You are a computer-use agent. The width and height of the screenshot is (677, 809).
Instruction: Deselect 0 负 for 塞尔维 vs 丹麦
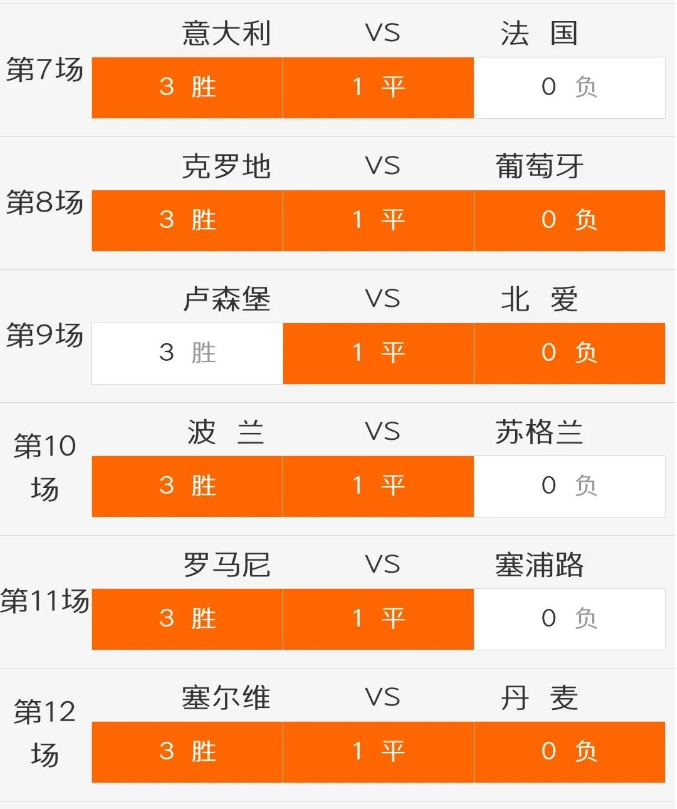(569, 752)
